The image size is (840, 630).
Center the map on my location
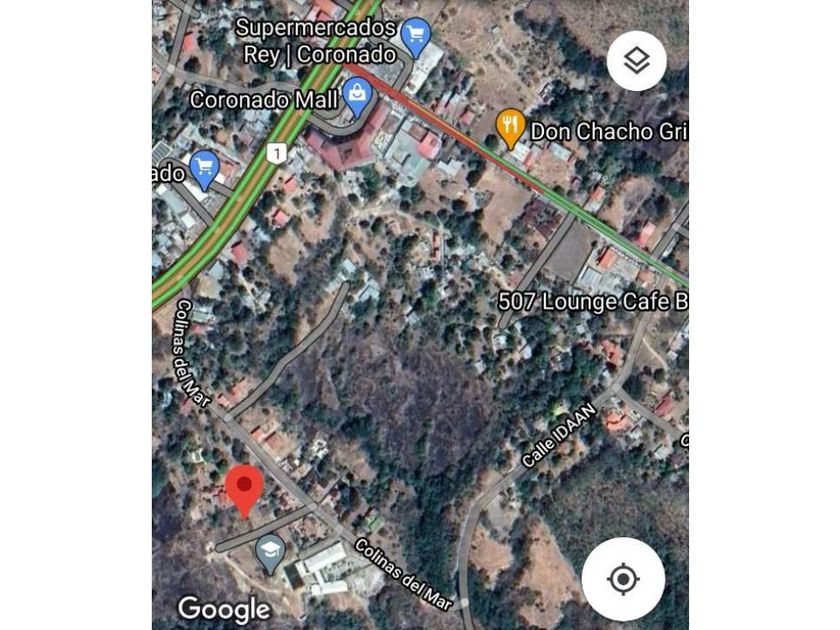point(623,578)
